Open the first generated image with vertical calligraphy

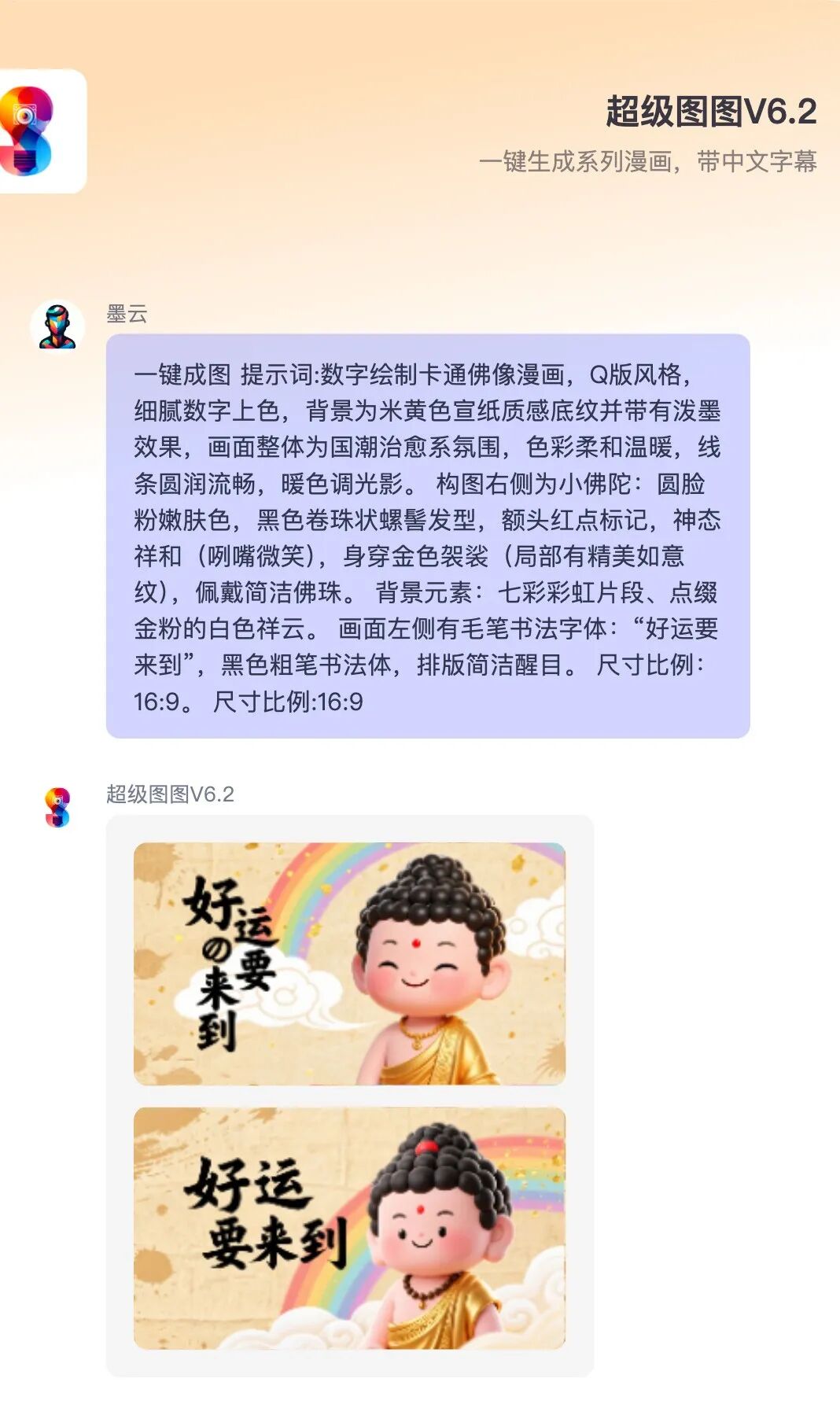pos(349,964)
